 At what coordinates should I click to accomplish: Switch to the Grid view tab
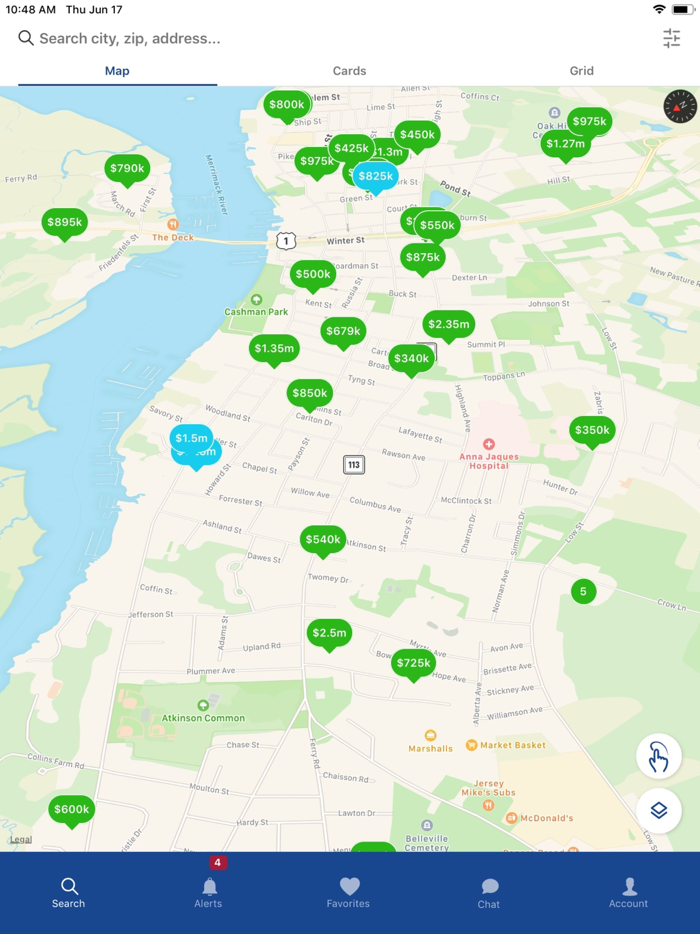click(x=581, y=71)
